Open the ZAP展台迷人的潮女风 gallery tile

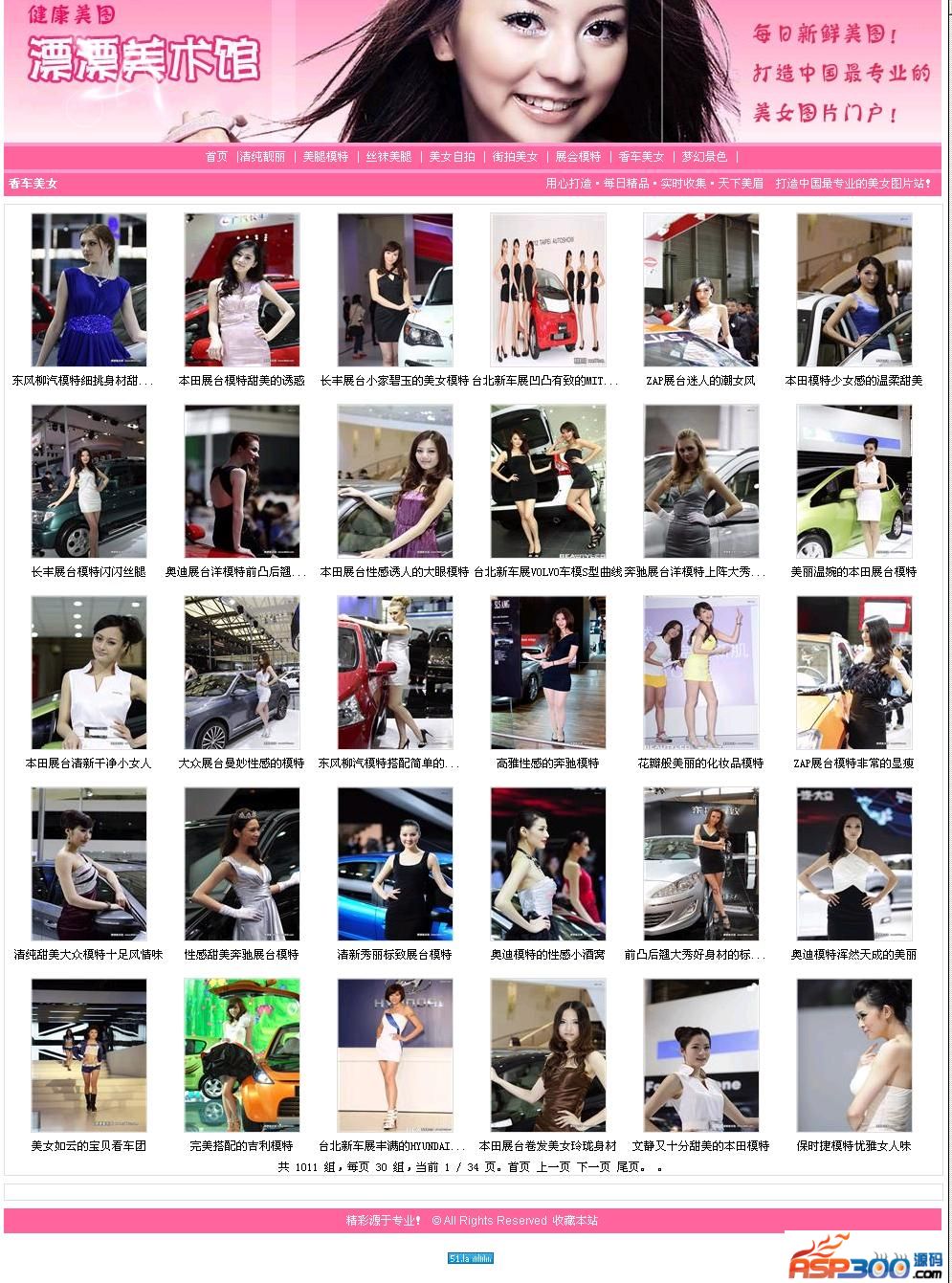tap(701, 290)
